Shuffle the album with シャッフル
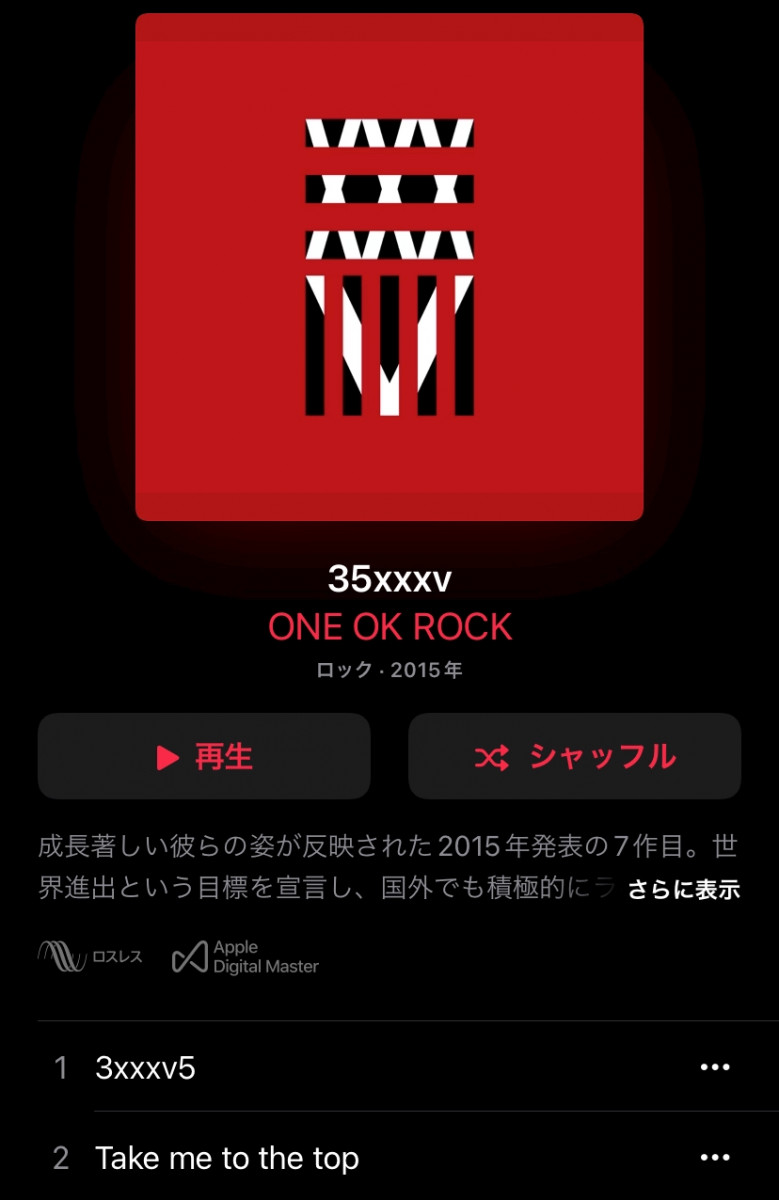Image resolution: width=779 pixels, height=1200 pixels. (574, 757)
